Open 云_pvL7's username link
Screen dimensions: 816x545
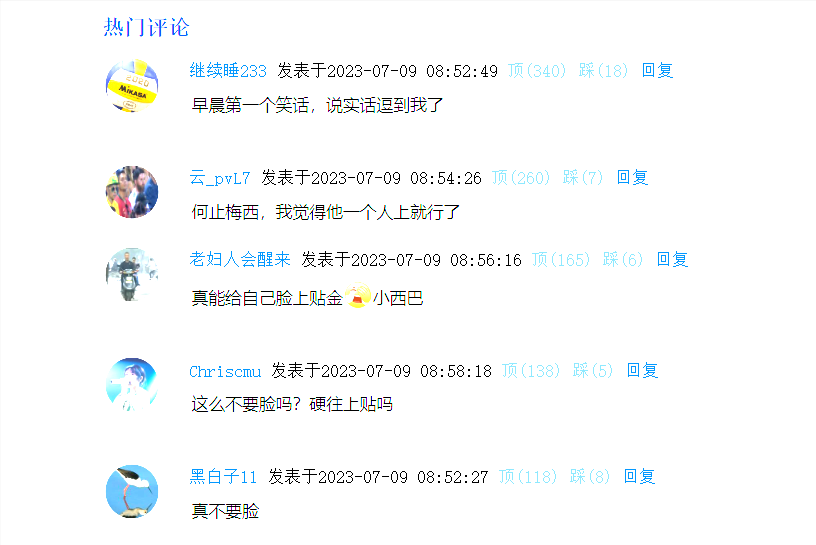[220, 178]
